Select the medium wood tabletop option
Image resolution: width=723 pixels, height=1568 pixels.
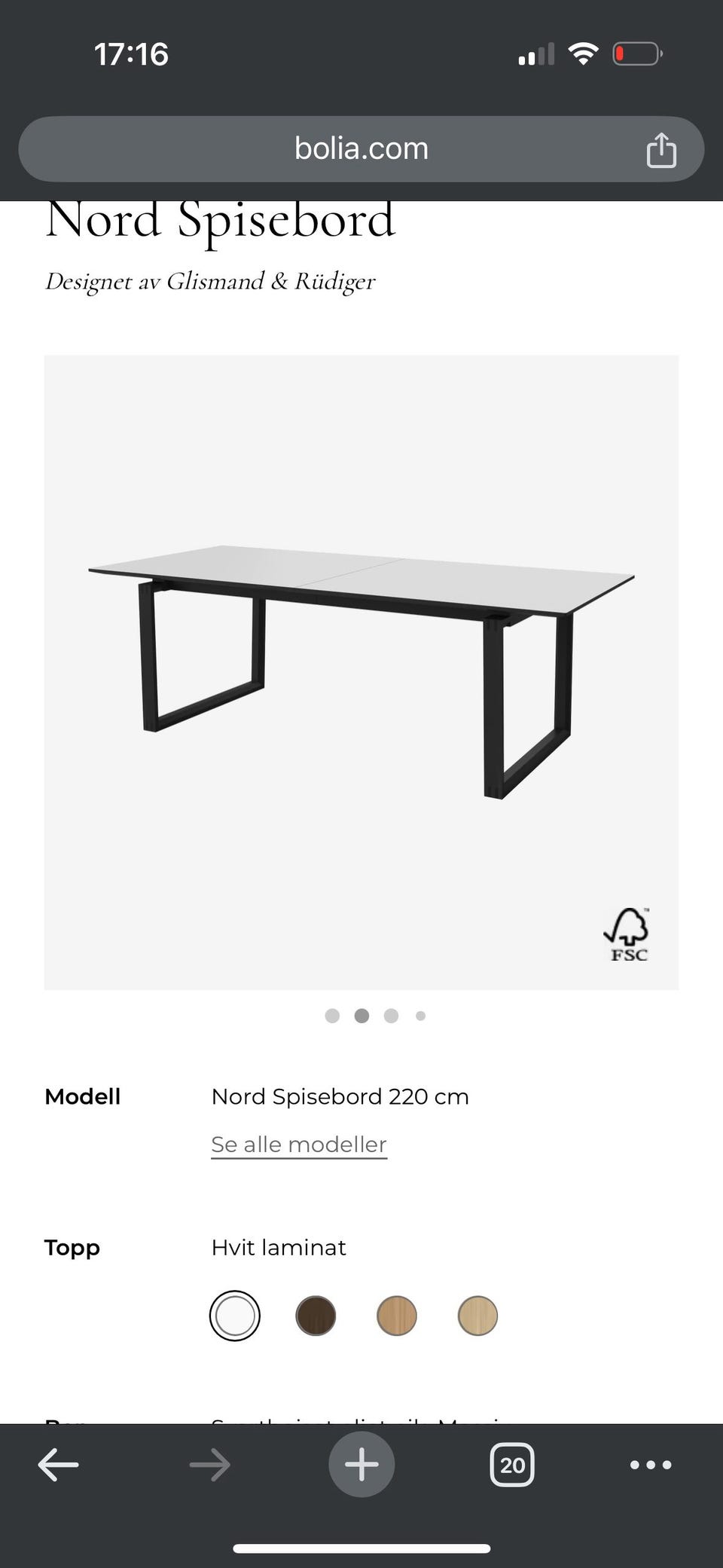point(397,1315)
